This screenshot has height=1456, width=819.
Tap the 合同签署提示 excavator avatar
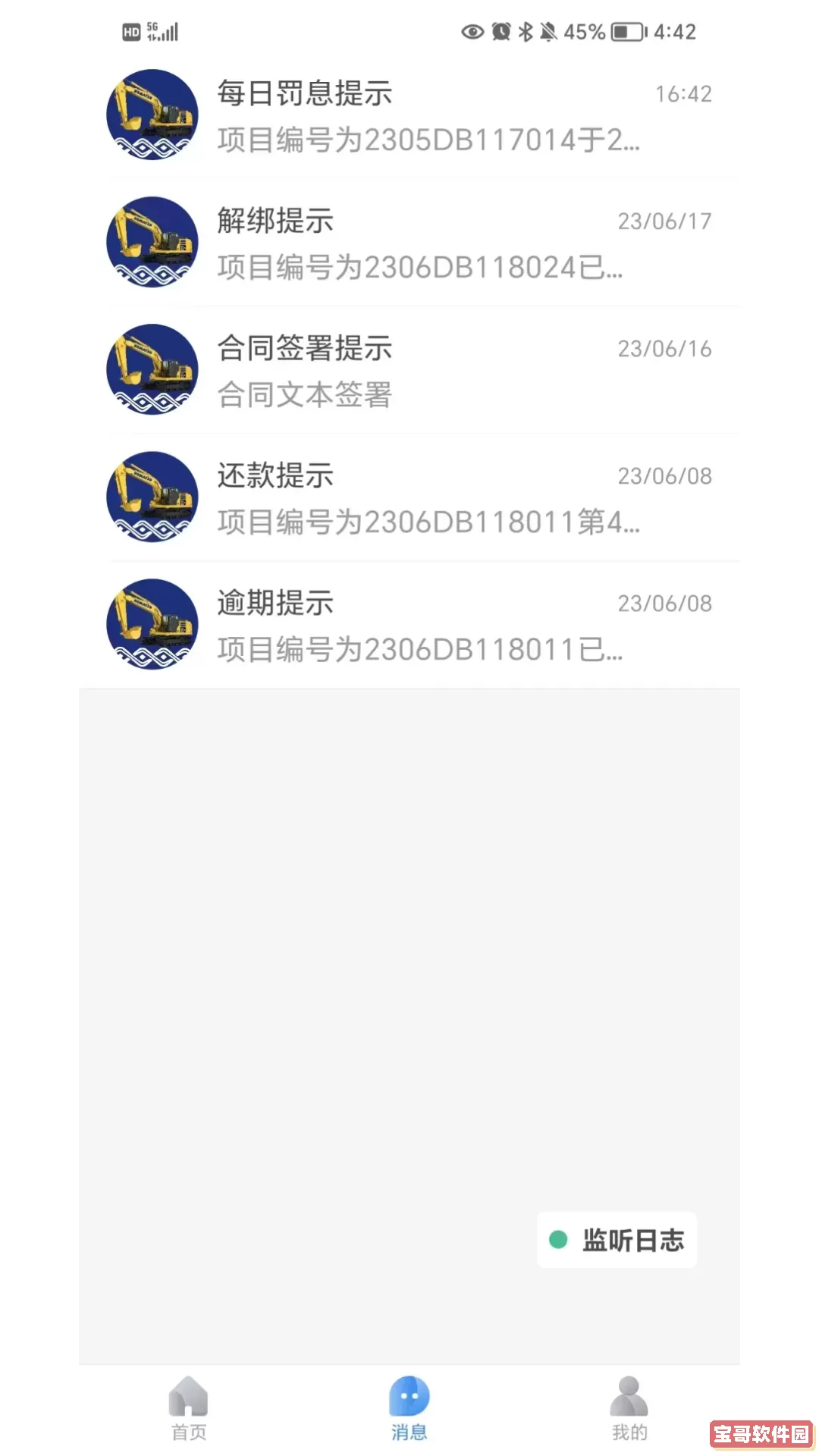(x=152, y=370)
